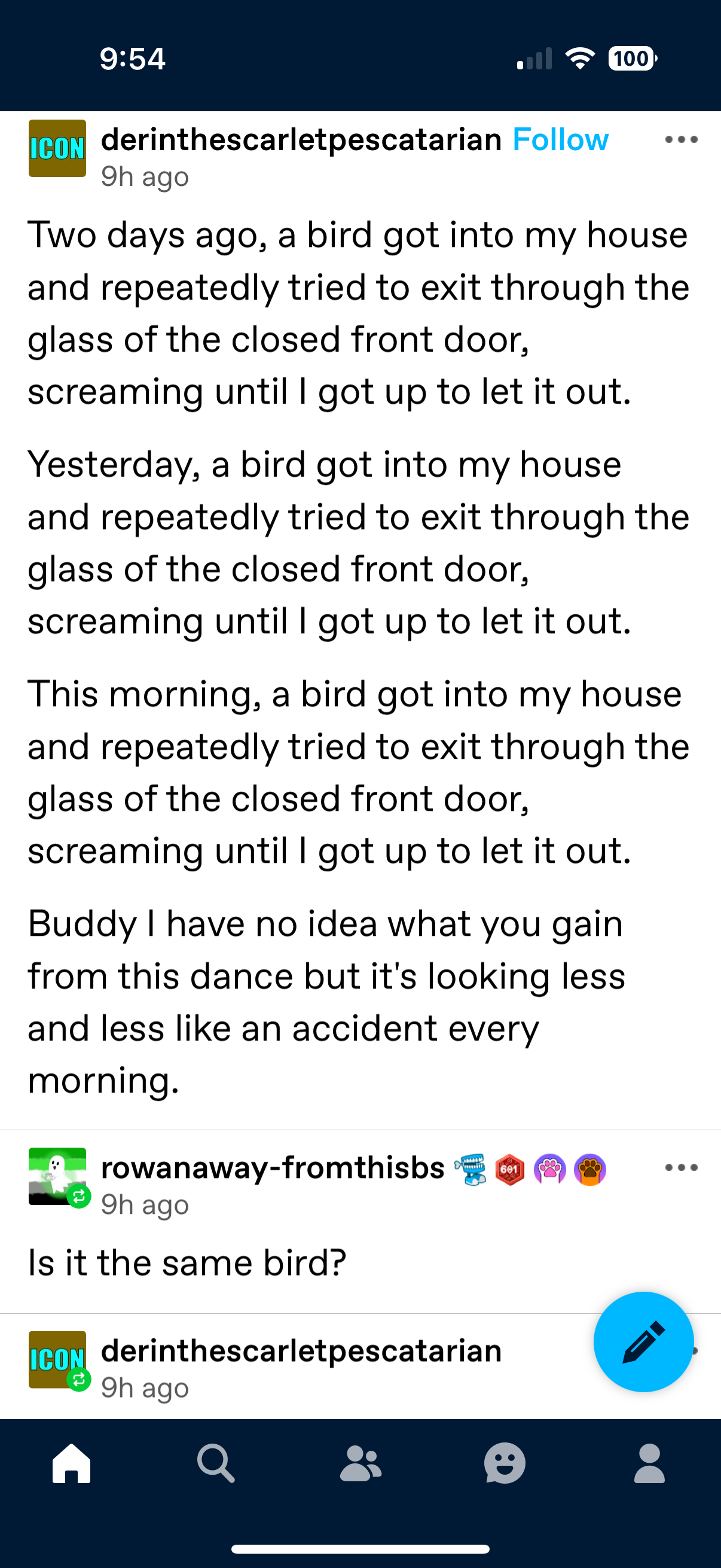This screenshot has width=721, height=1568.
Task: Open the Communities tab
Action: point(360,1463)
